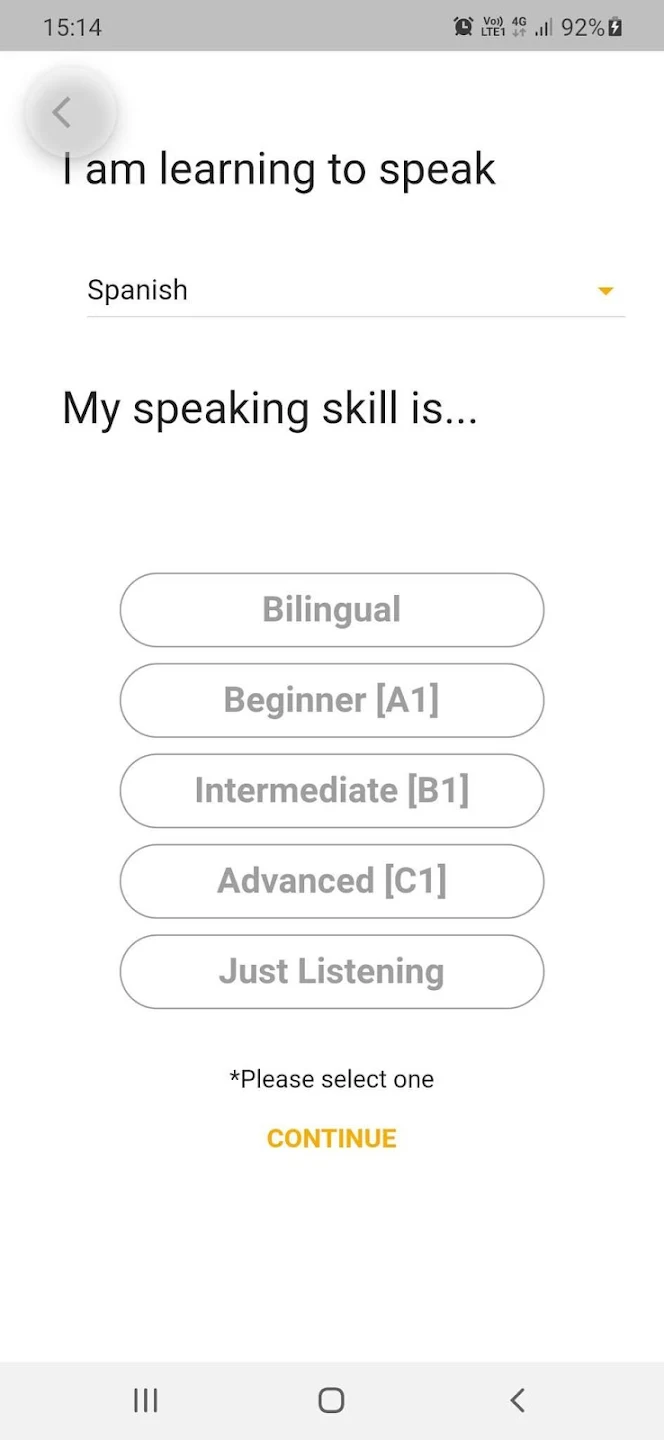664x1440 pixels.
Task: Go back using the top-left arrow
Action: point(63,112)
